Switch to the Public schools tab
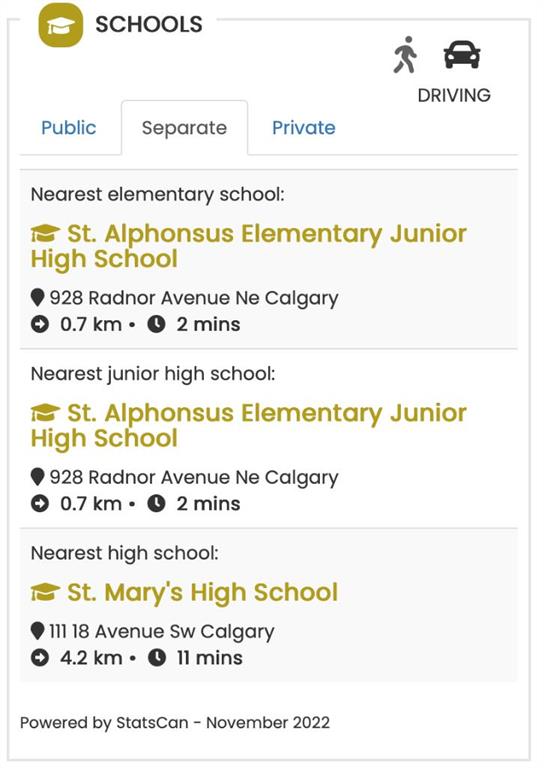Image resolution: width=544 pixels, height=768 pixels. click(x=69, y=128)
